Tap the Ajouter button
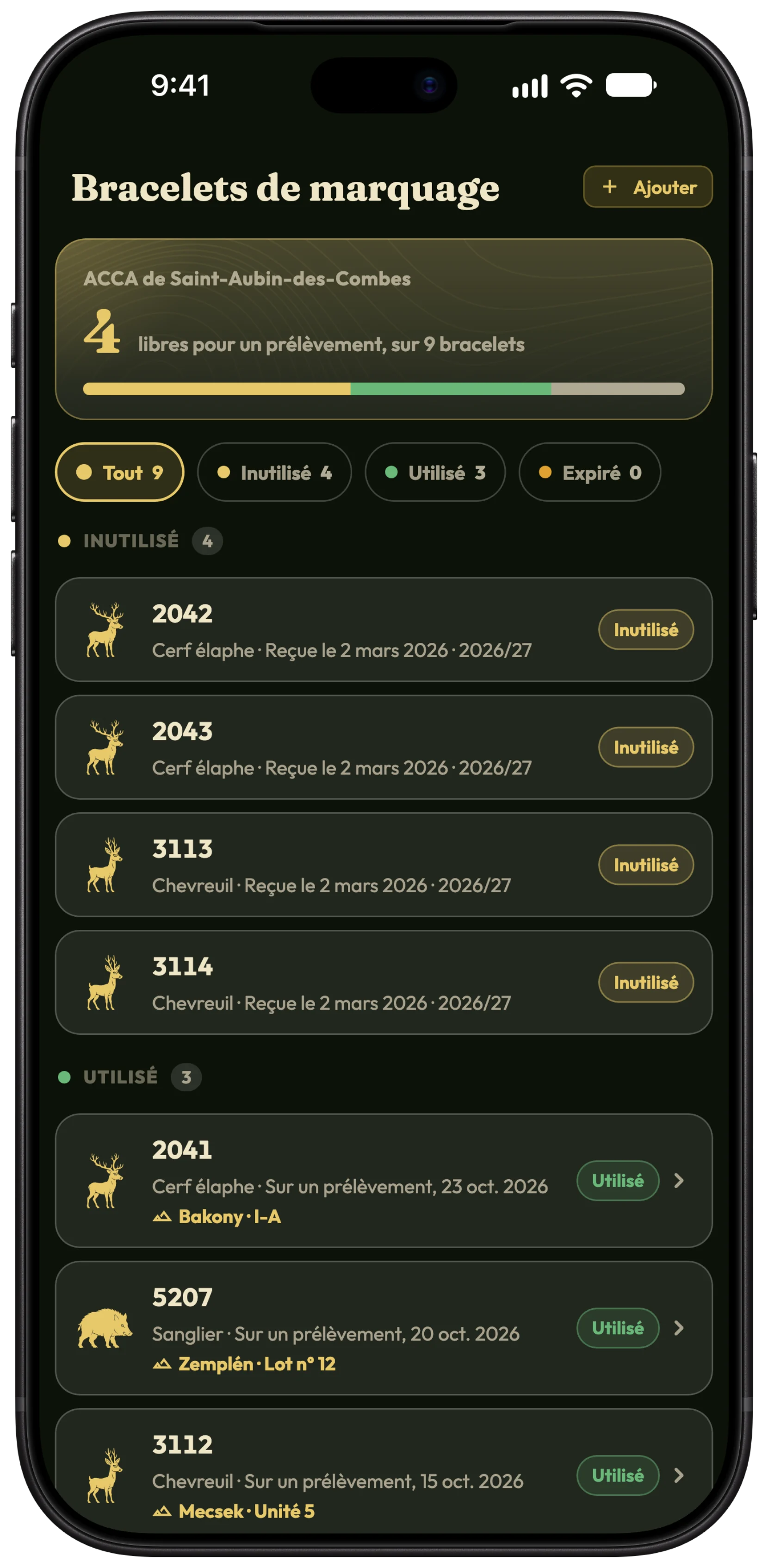Image resolution: width=768 pixels, height=1568 pixels. (x=648, y=187)
